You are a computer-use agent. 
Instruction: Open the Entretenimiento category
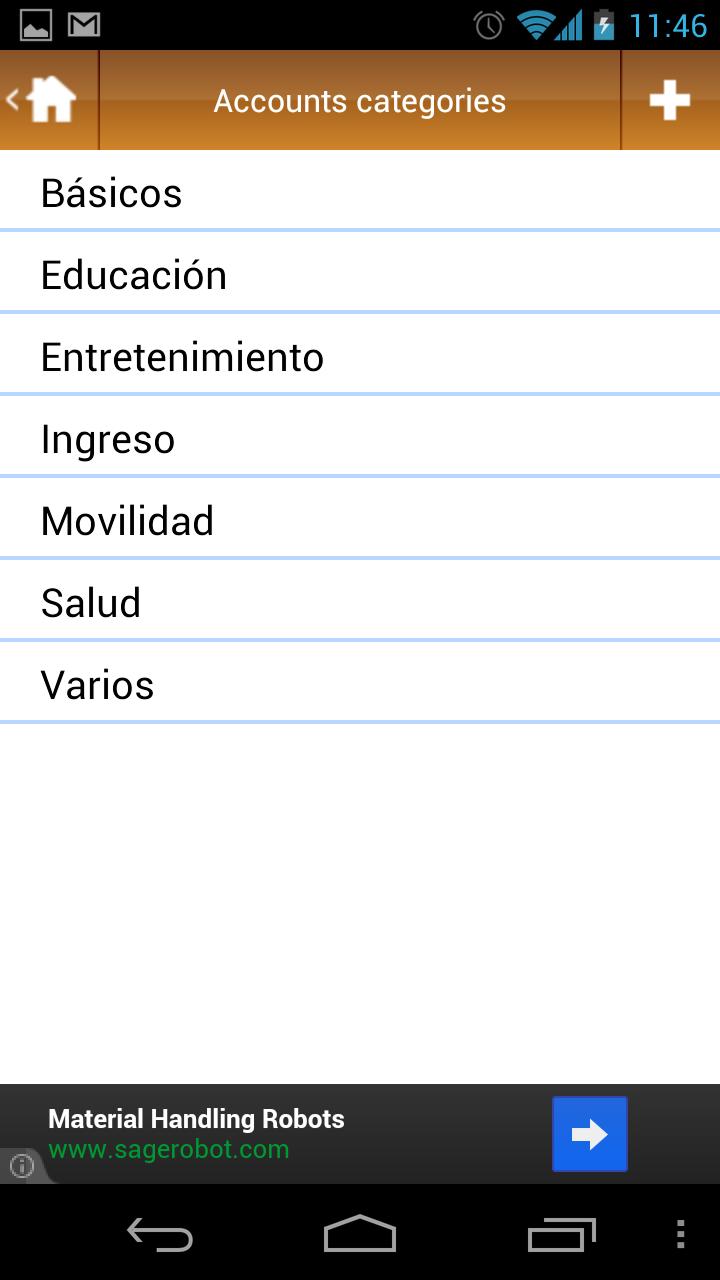360,356
